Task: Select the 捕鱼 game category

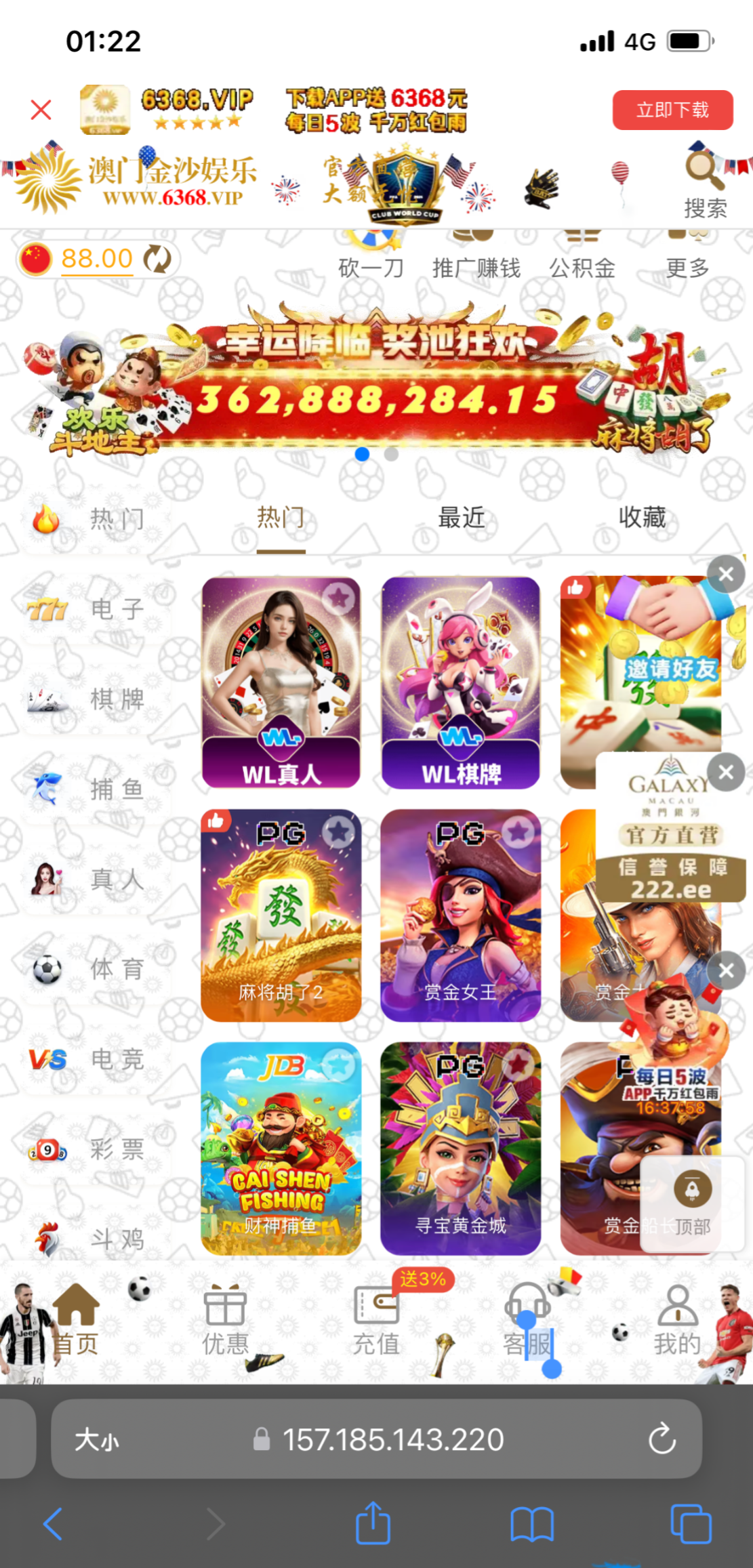Action: 95,789
